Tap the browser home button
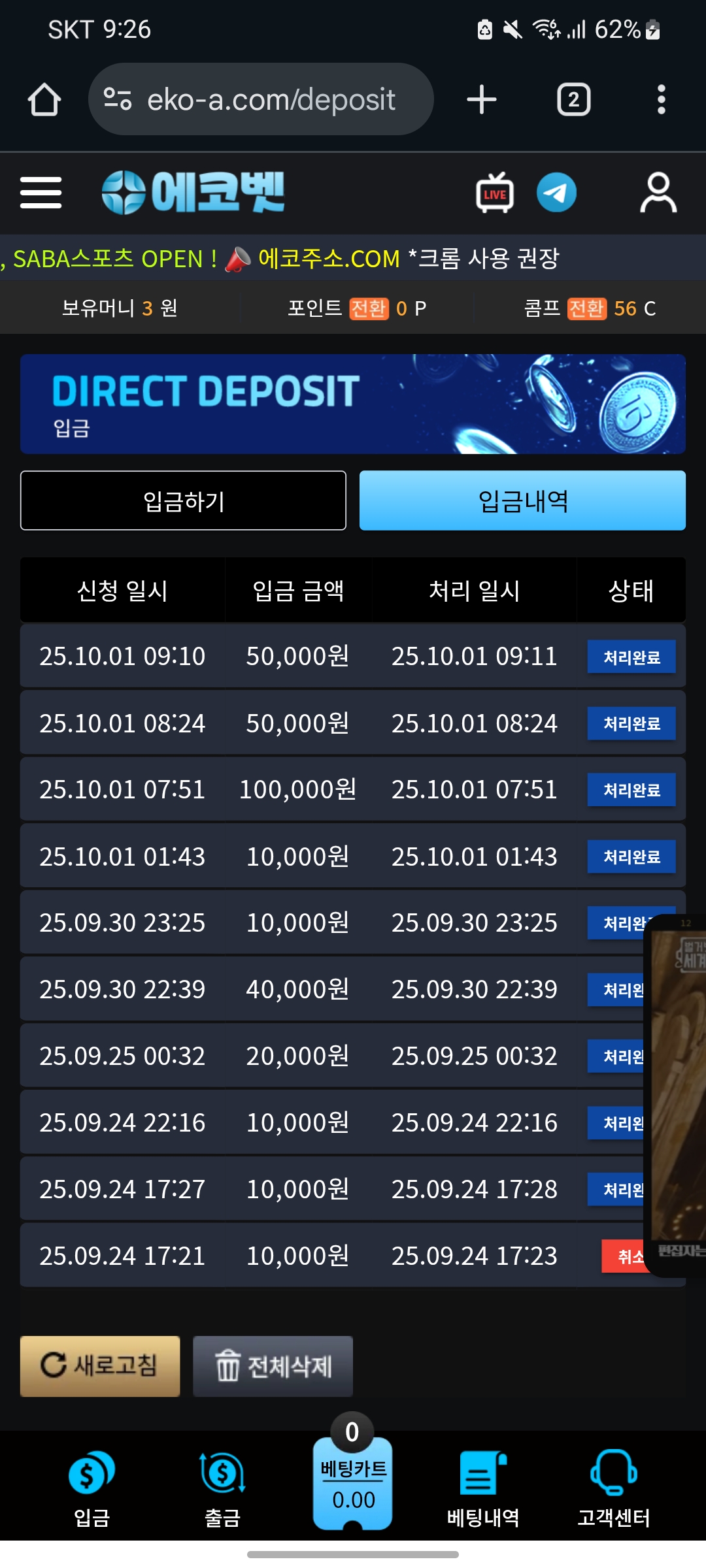 (x=44, y=100)
